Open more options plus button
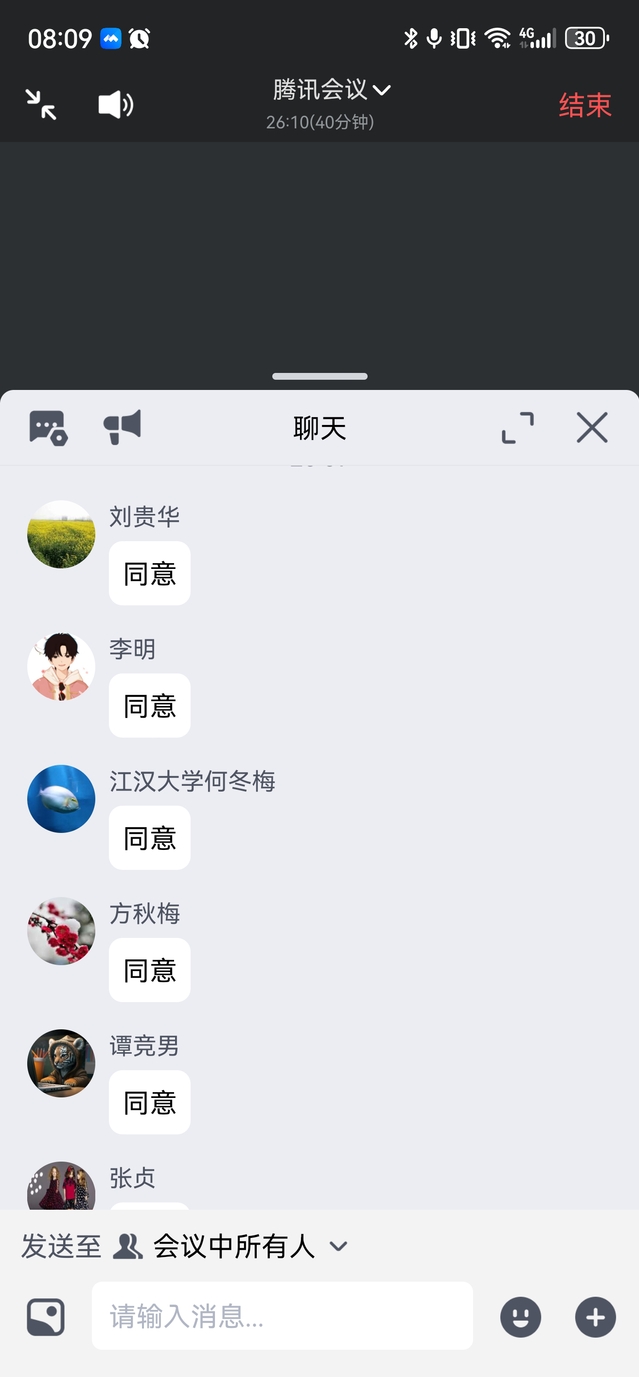Viewport: 639px width, 1377px height. (595, 1317)
